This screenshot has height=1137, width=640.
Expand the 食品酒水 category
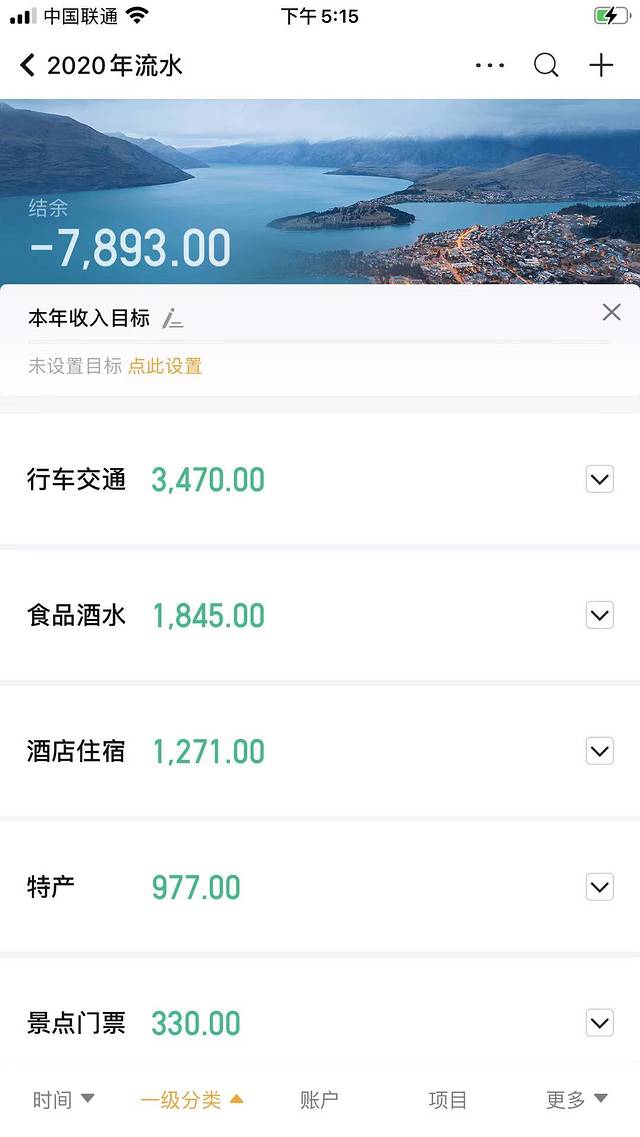pos(599,615)
